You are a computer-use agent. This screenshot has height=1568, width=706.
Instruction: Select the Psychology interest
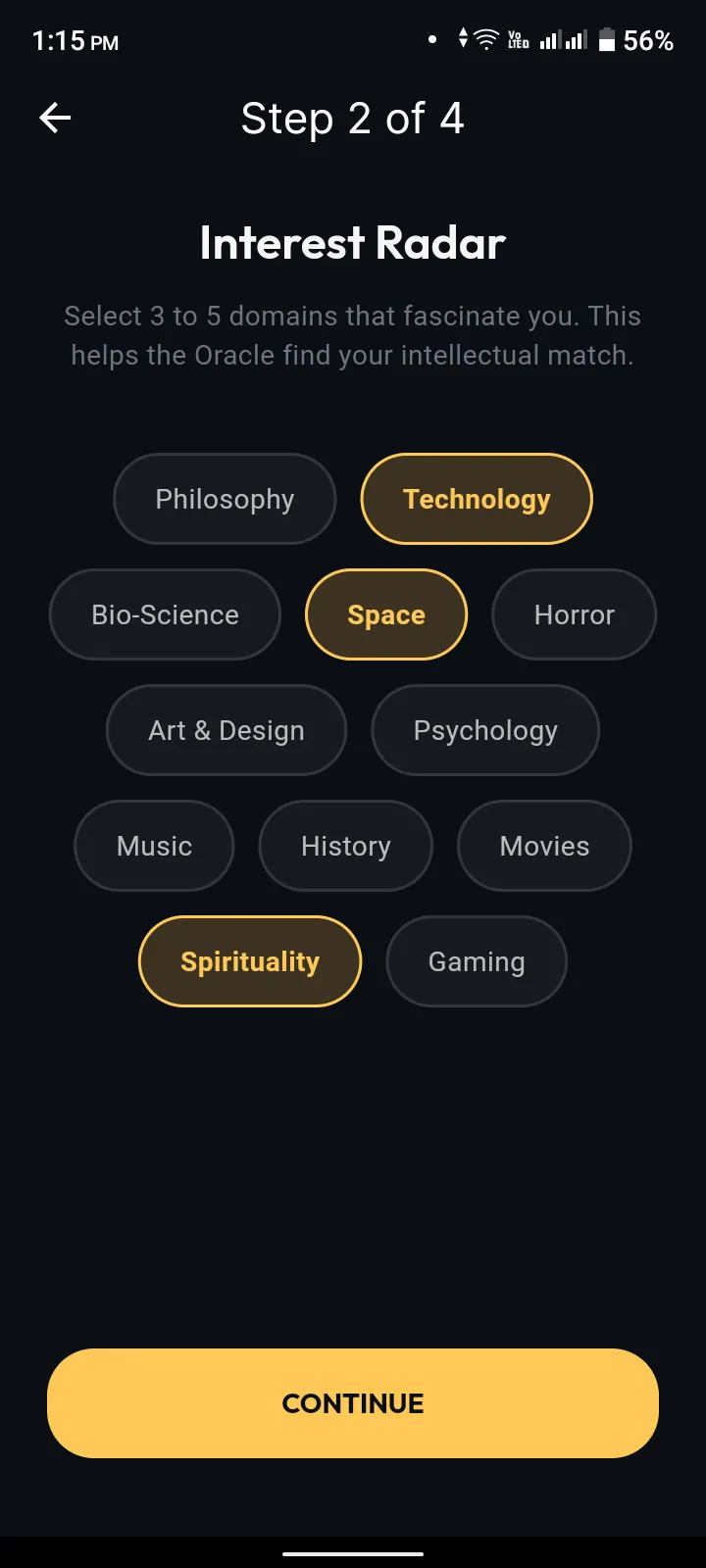[x=484, y=730]
